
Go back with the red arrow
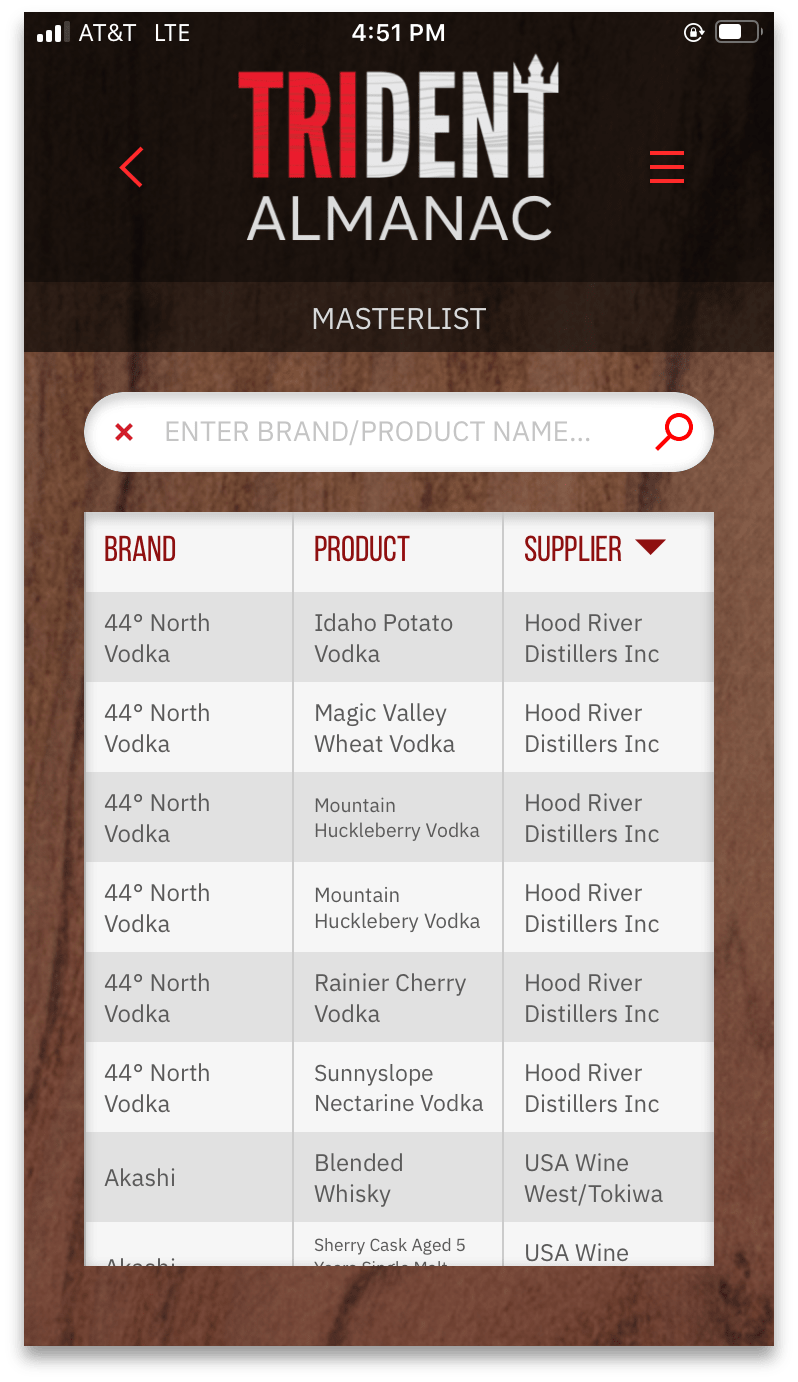click(x=132, y=167)
